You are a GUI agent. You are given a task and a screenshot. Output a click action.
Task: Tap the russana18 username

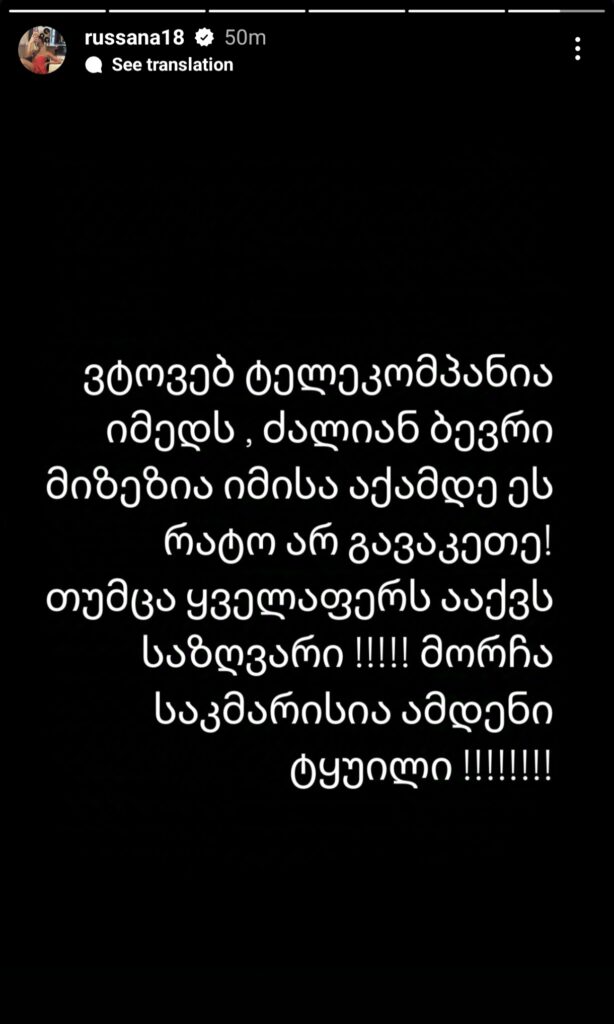tap(136, 38)
